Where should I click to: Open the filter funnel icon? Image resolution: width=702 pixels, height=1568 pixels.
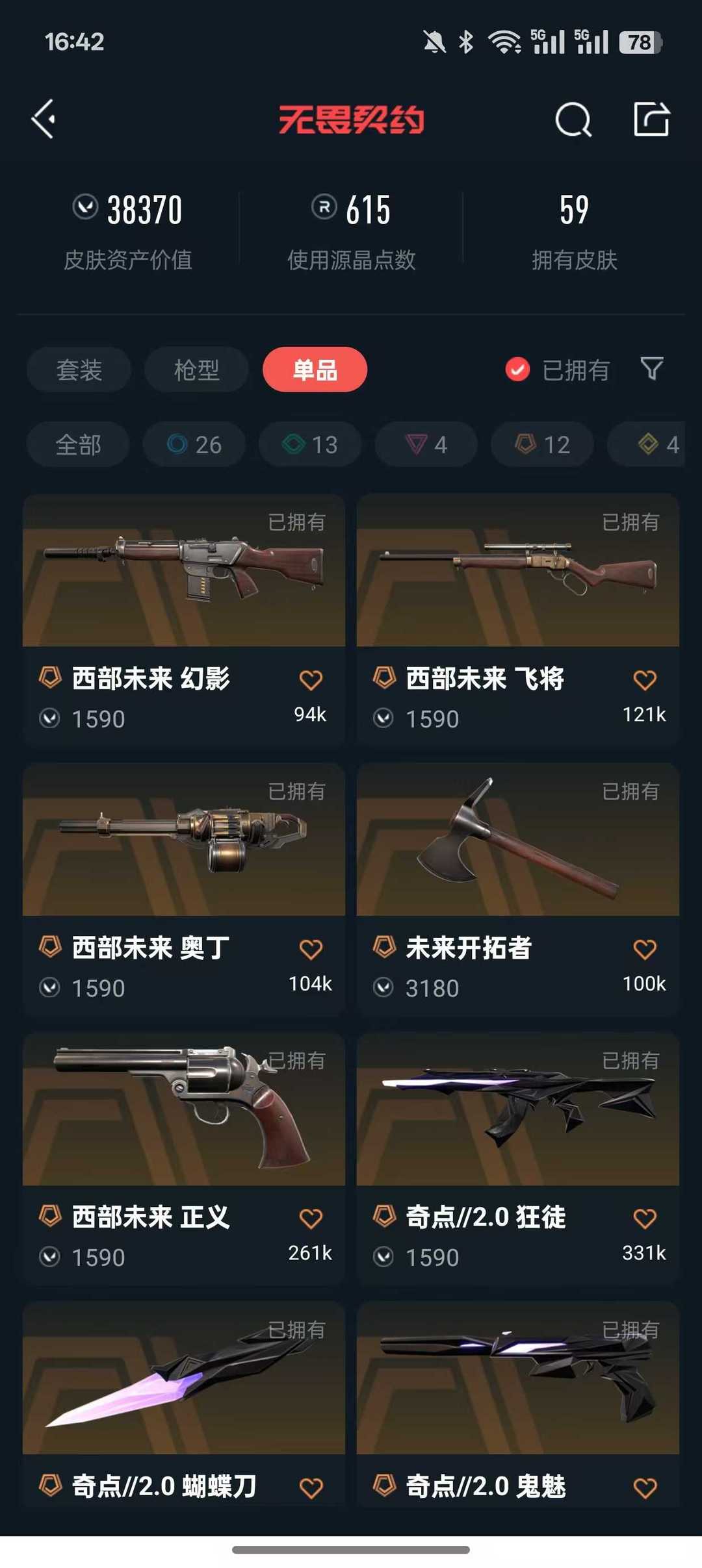[651, 369]
